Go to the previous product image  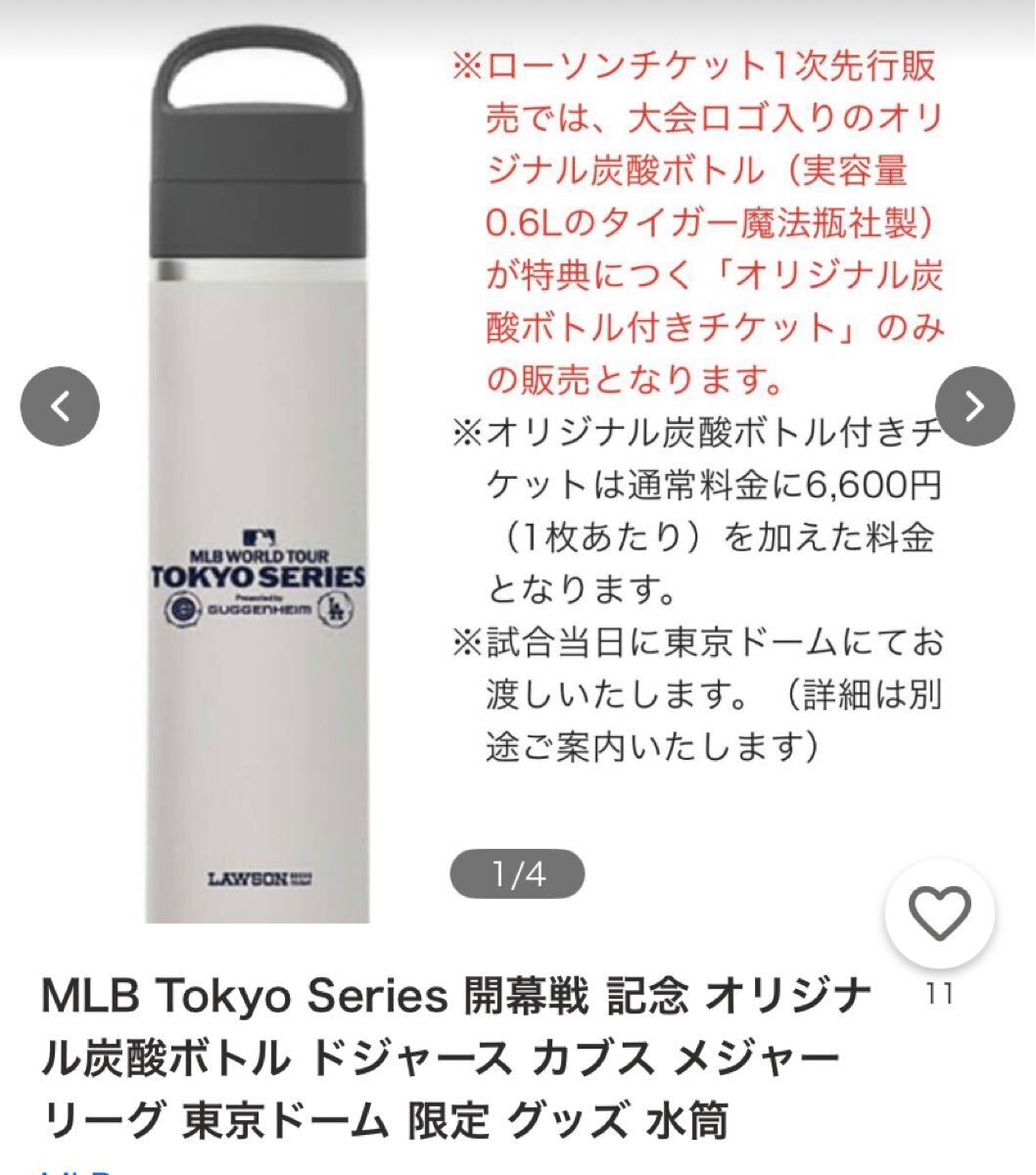click(61, 405)
